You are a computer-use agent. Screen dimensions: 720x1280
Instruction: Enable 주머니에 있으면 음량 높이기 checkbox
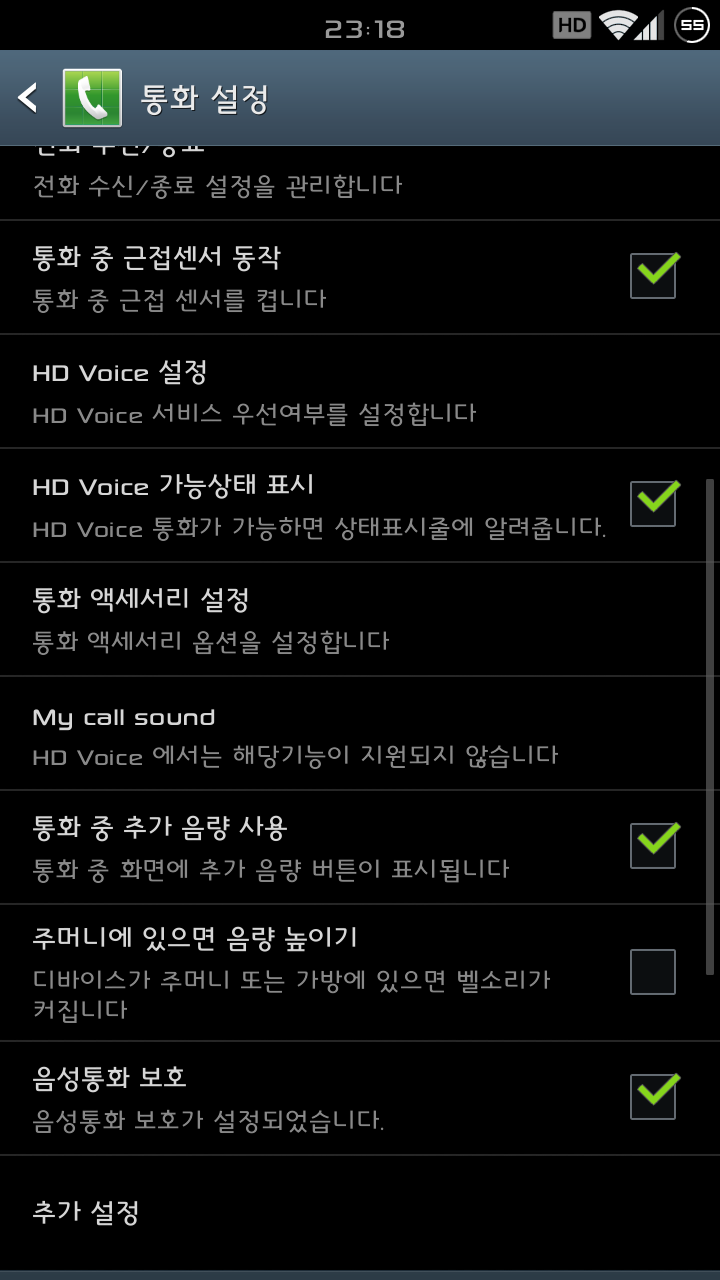(653, 972)
